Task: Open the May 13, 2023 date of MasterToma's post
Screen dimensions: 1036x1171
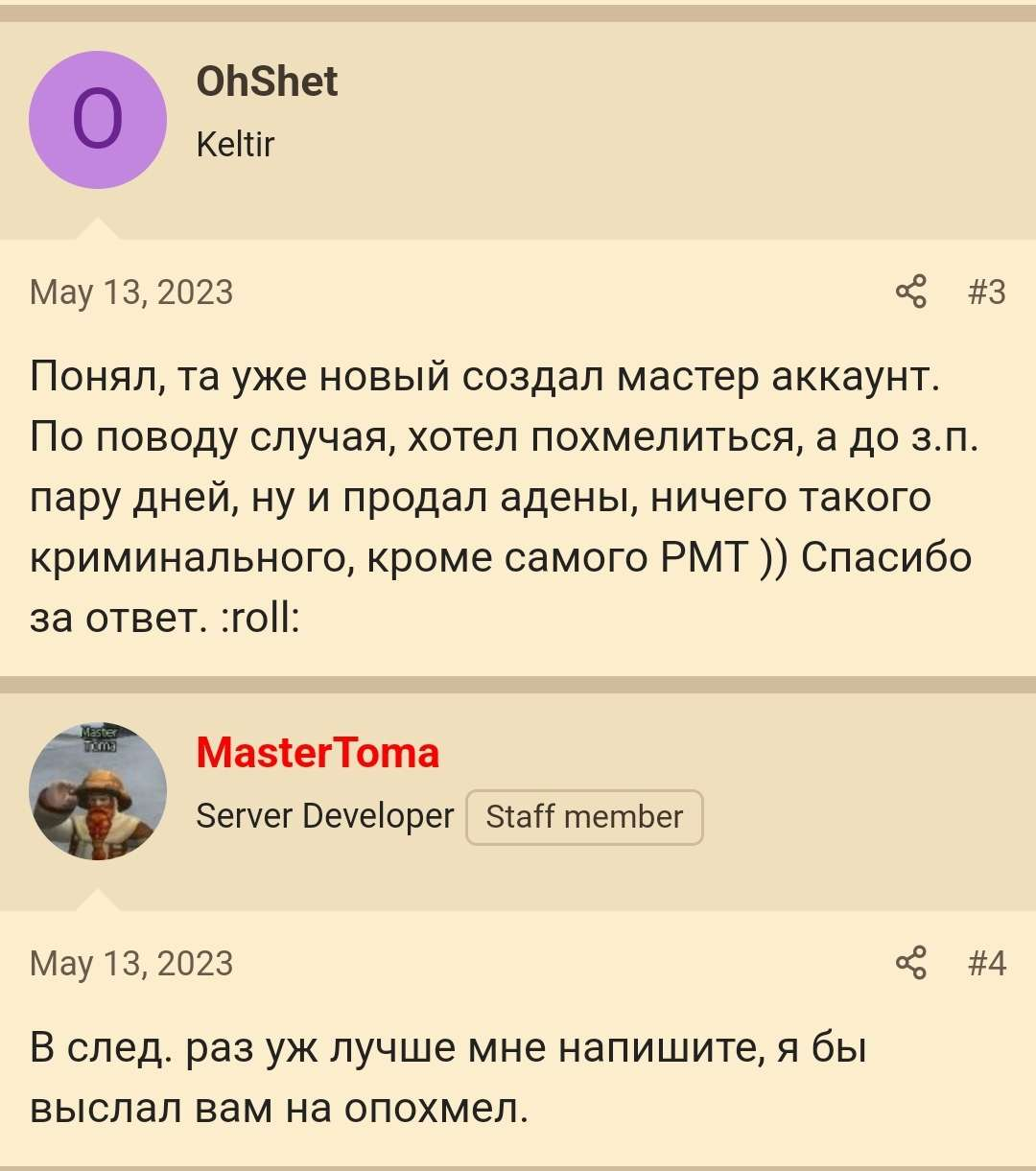Action: pos(131,963)
